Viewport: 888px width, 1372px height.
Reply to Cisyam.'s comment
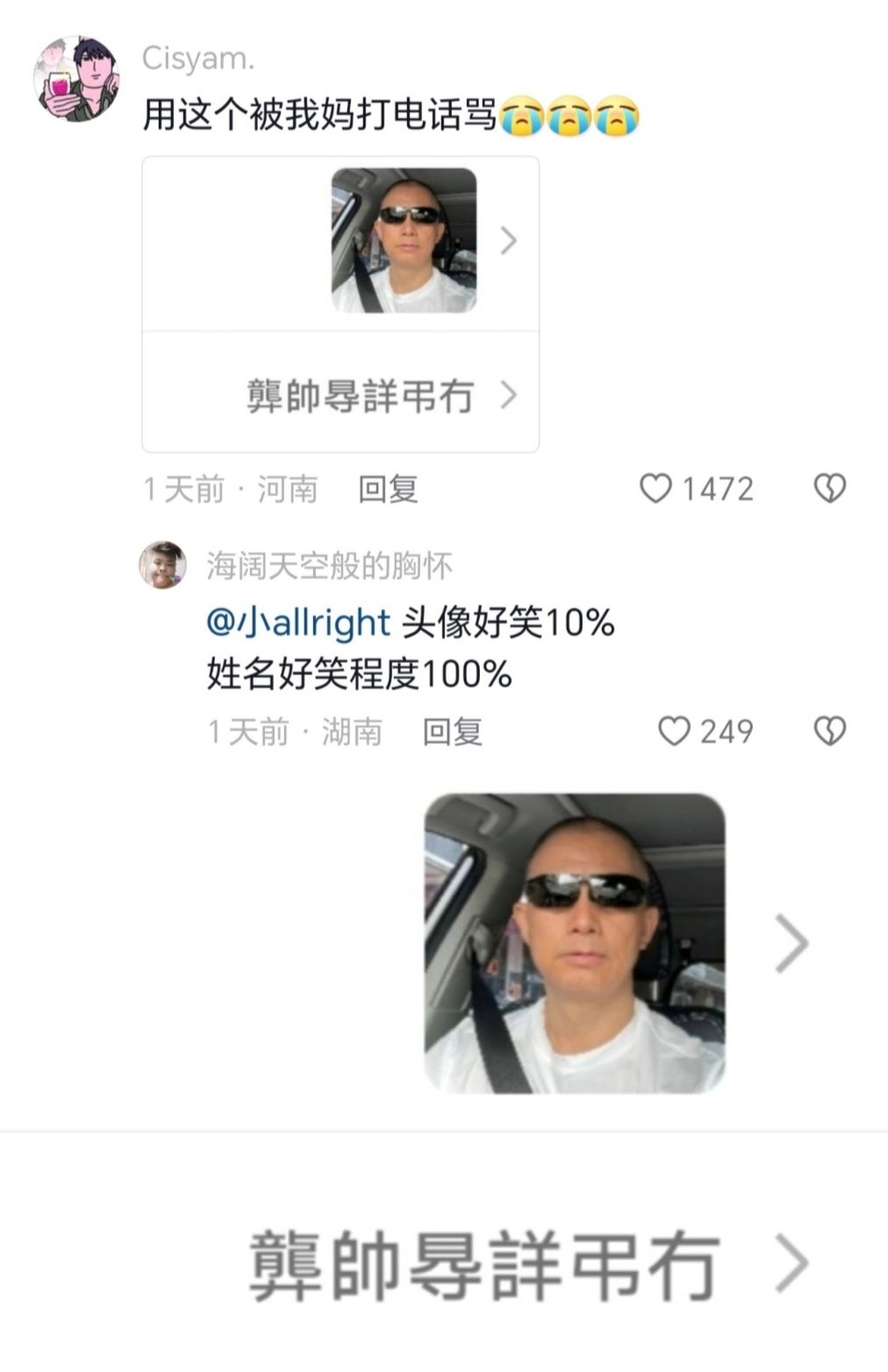(388, 489)
